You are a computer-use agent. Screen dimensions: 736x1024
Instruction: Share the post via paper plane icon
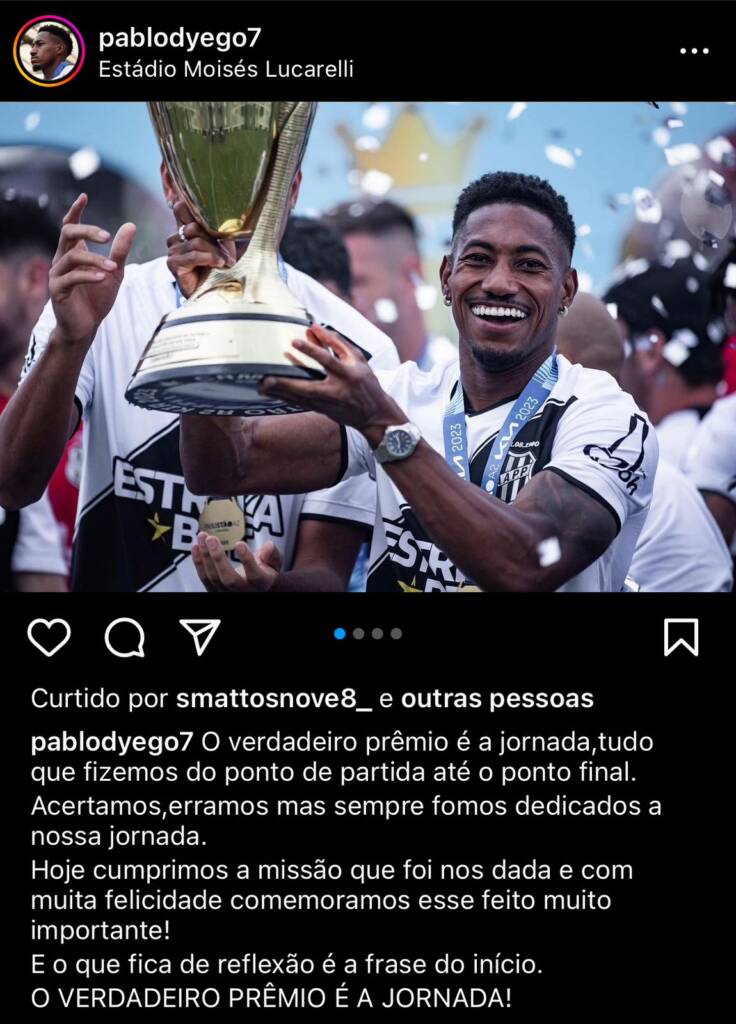[199, 637]
